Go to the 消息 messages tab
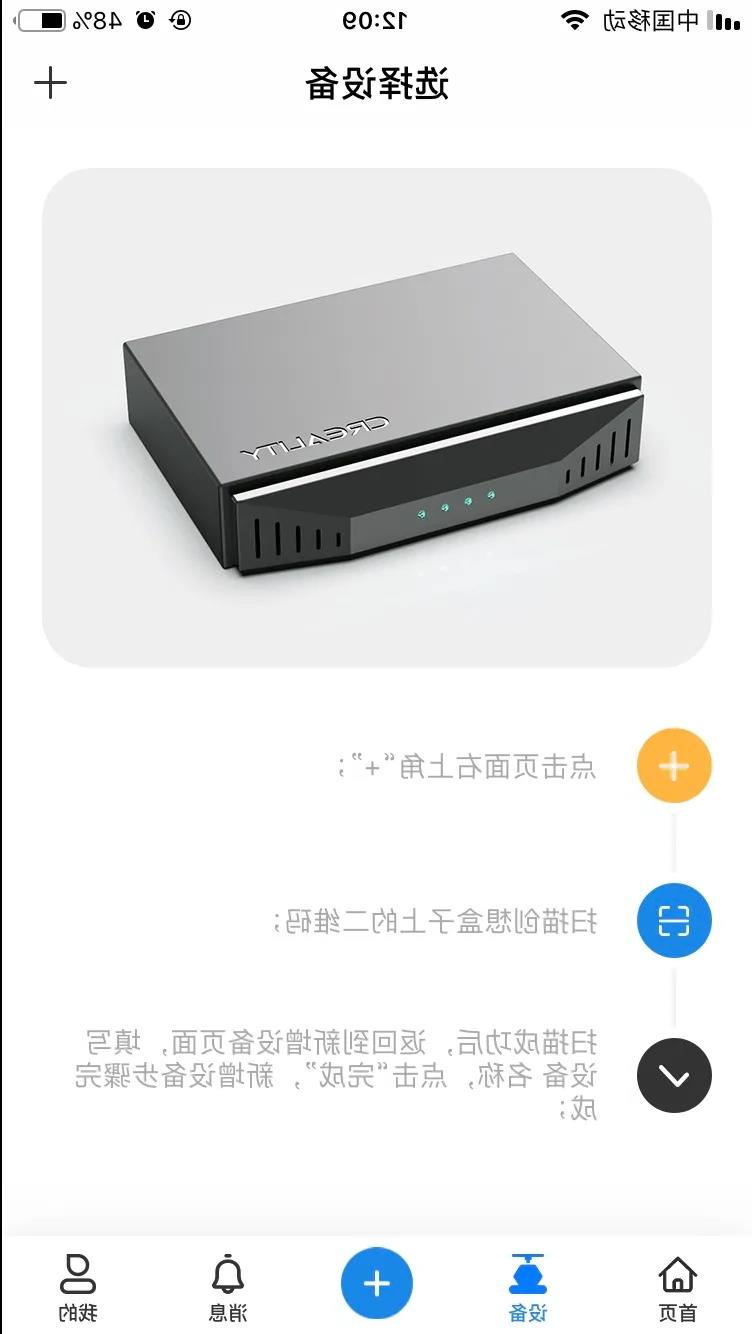Screen dimensions: 752x1334 coord(228,1288)
